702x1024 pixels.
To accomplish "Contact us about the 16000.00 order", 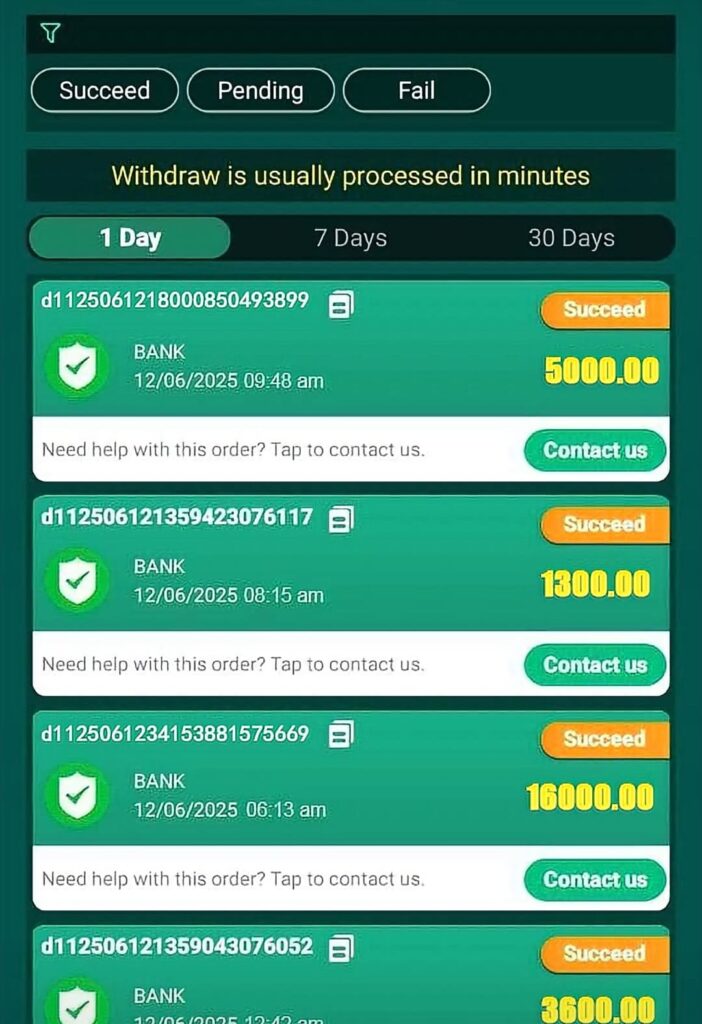I will 595,880.
